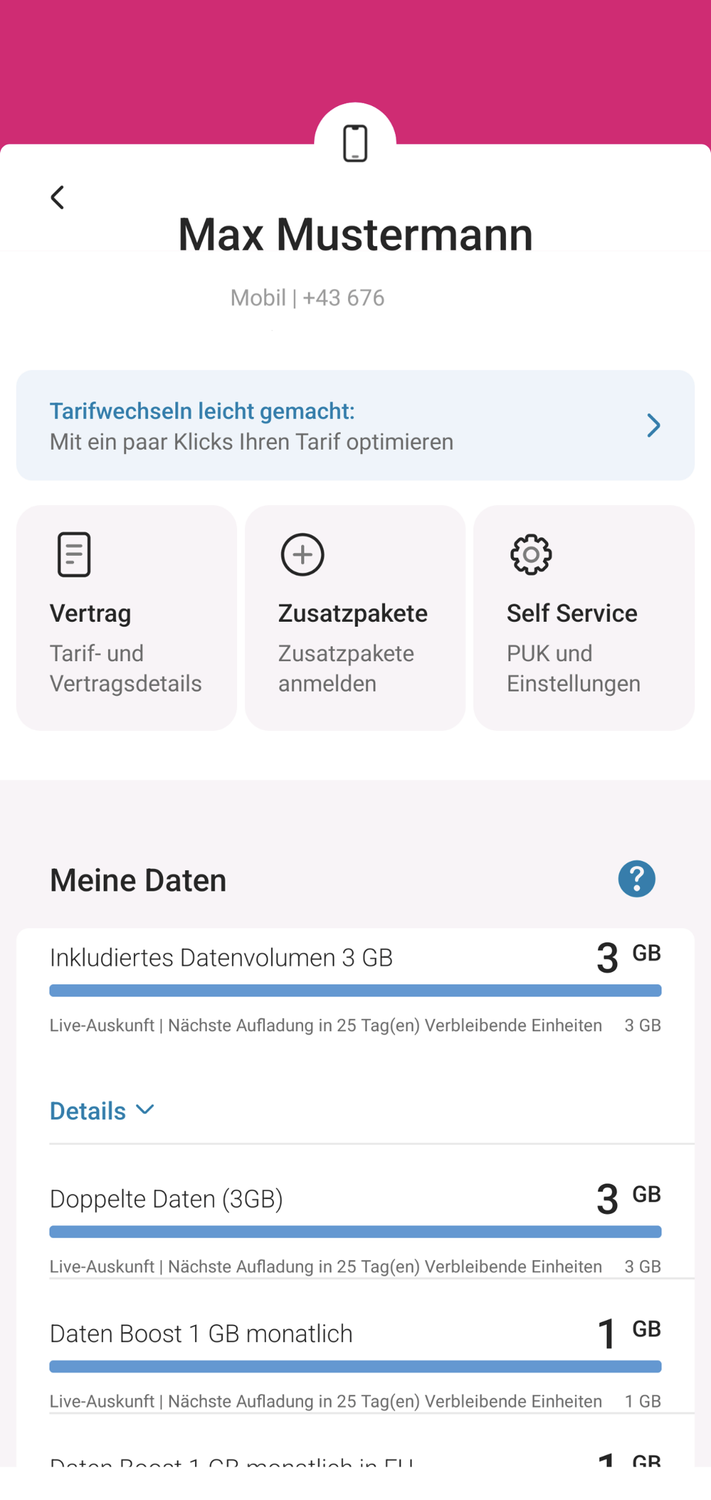Expand the Details section

tap(102, 1111)
